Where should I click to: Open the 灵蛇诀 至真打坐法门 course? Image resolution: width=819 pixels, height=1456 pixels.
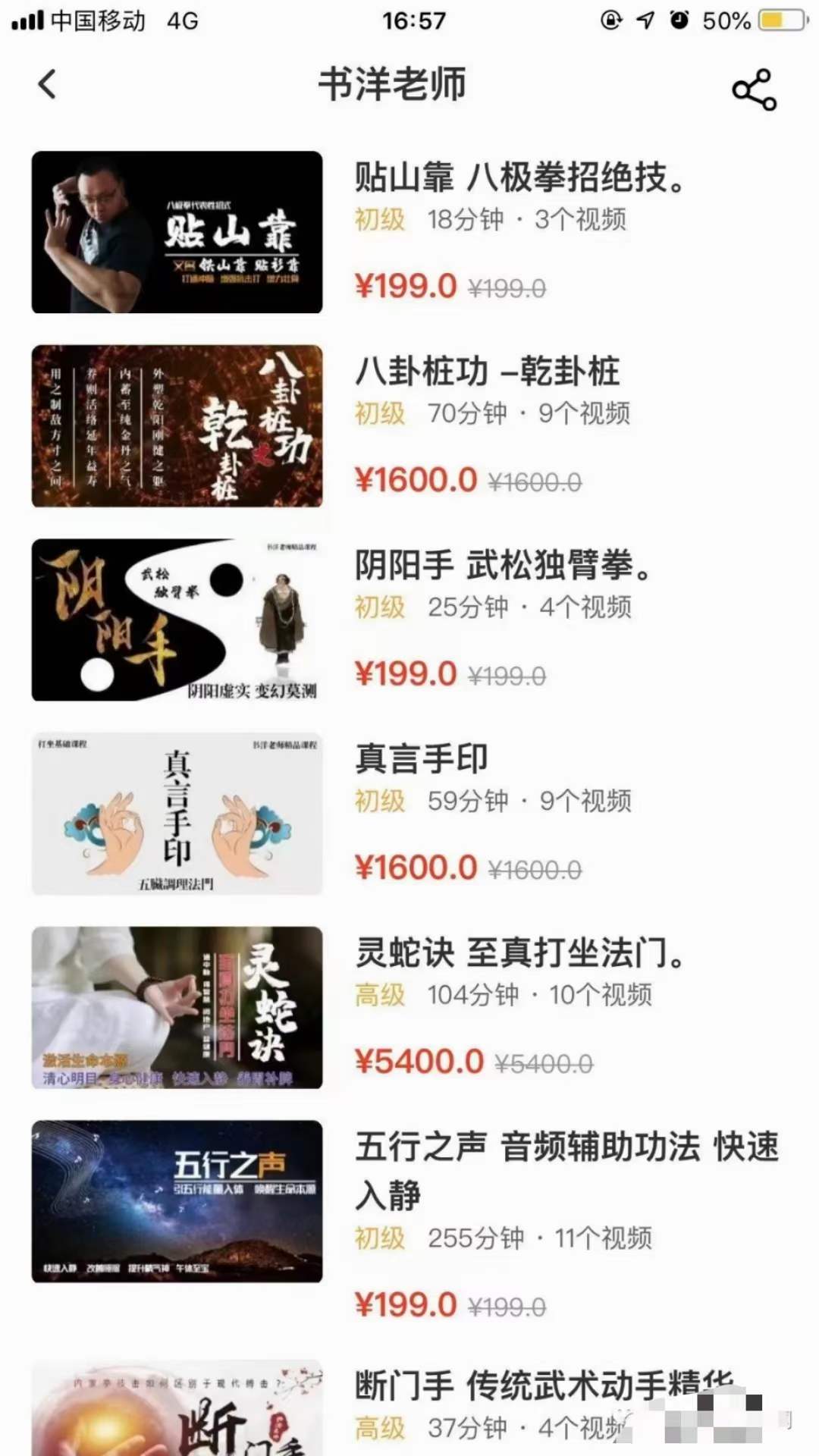[x=519, y=953]
